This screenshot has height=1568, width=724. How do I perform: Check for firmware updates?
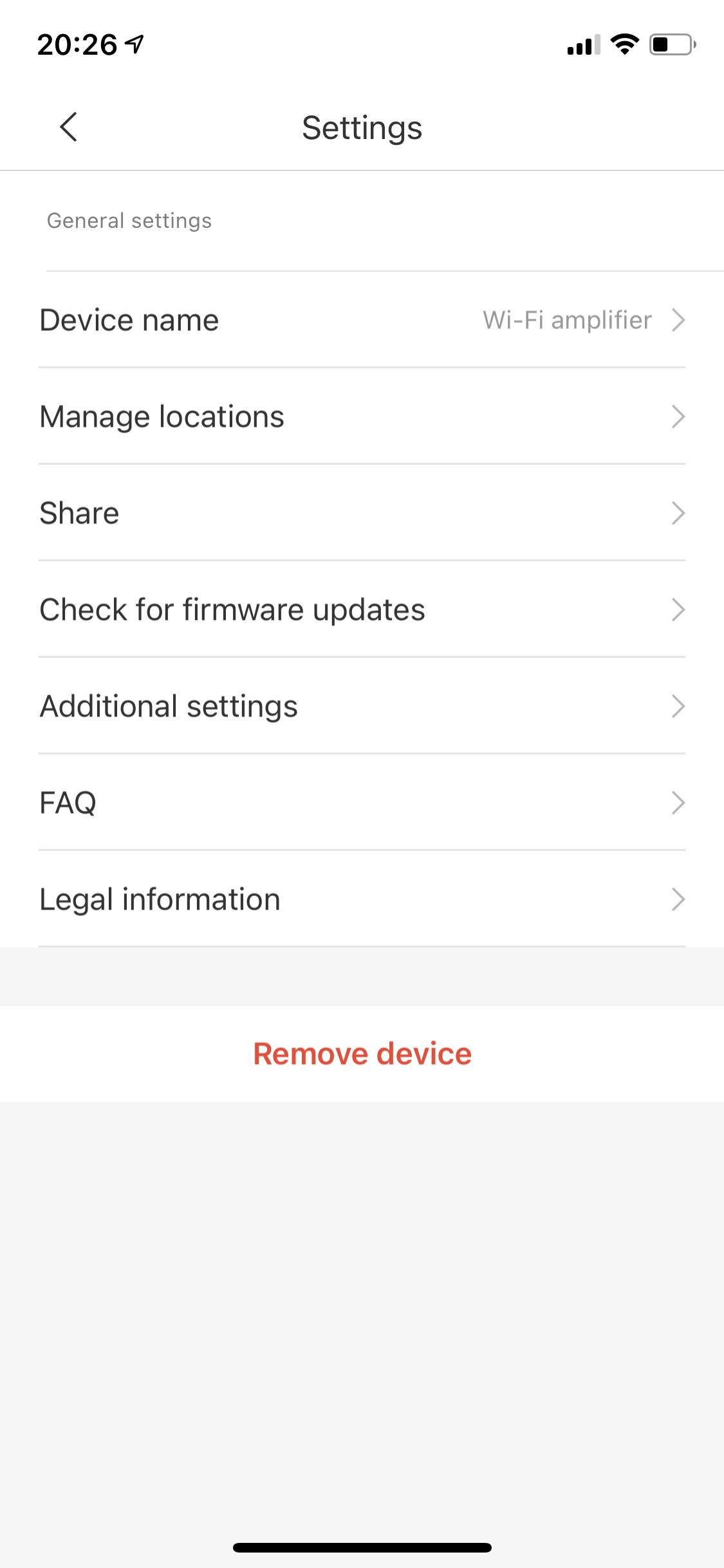click(x=362, y=610)
